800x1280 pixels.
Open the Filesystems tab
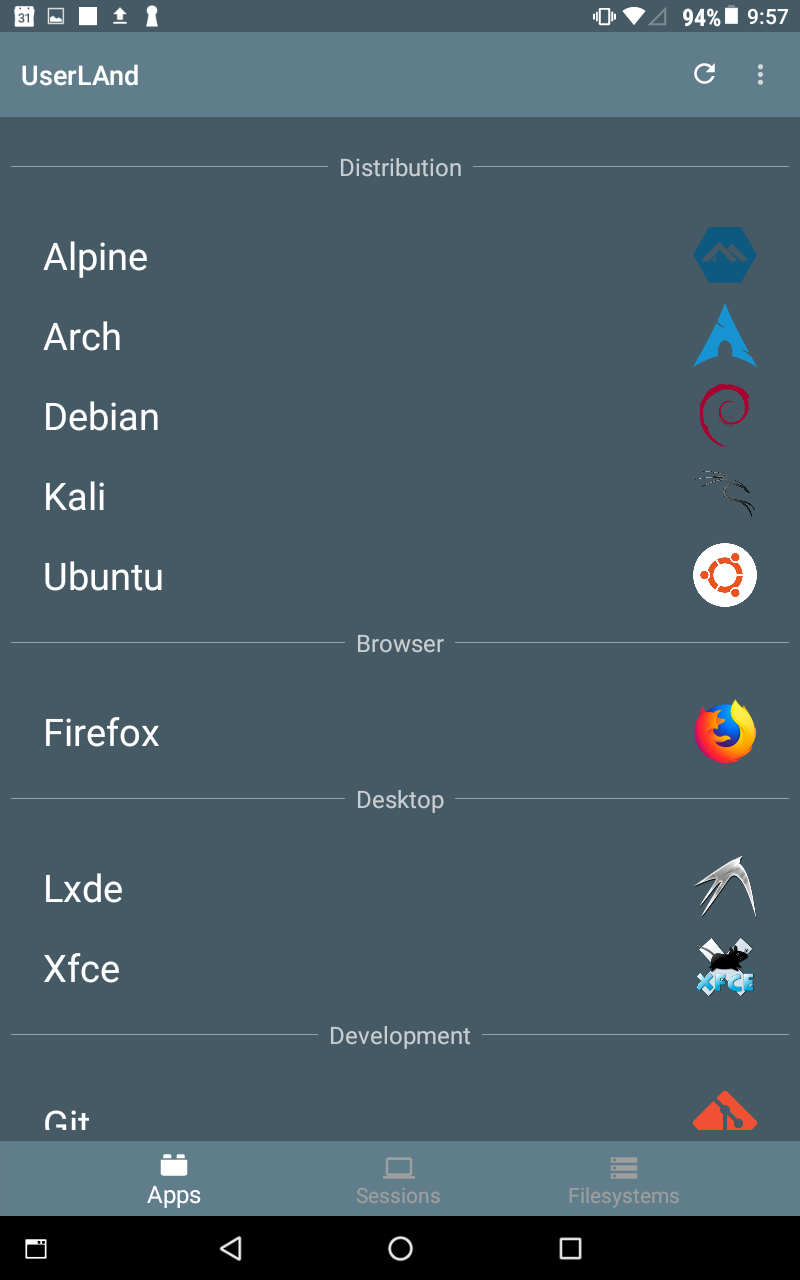623,1179
